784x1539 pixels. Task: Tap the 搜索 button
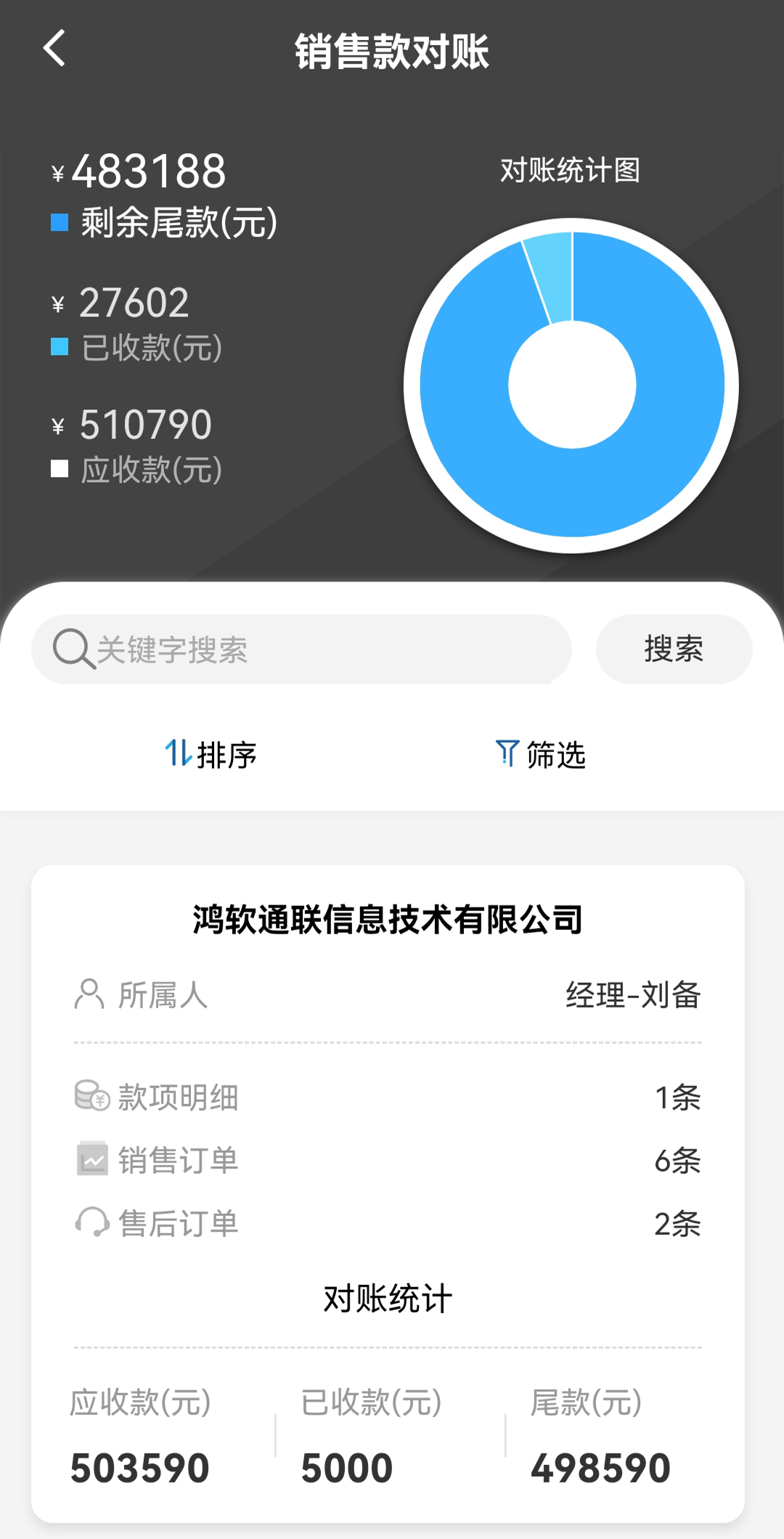tap(674, 649)
